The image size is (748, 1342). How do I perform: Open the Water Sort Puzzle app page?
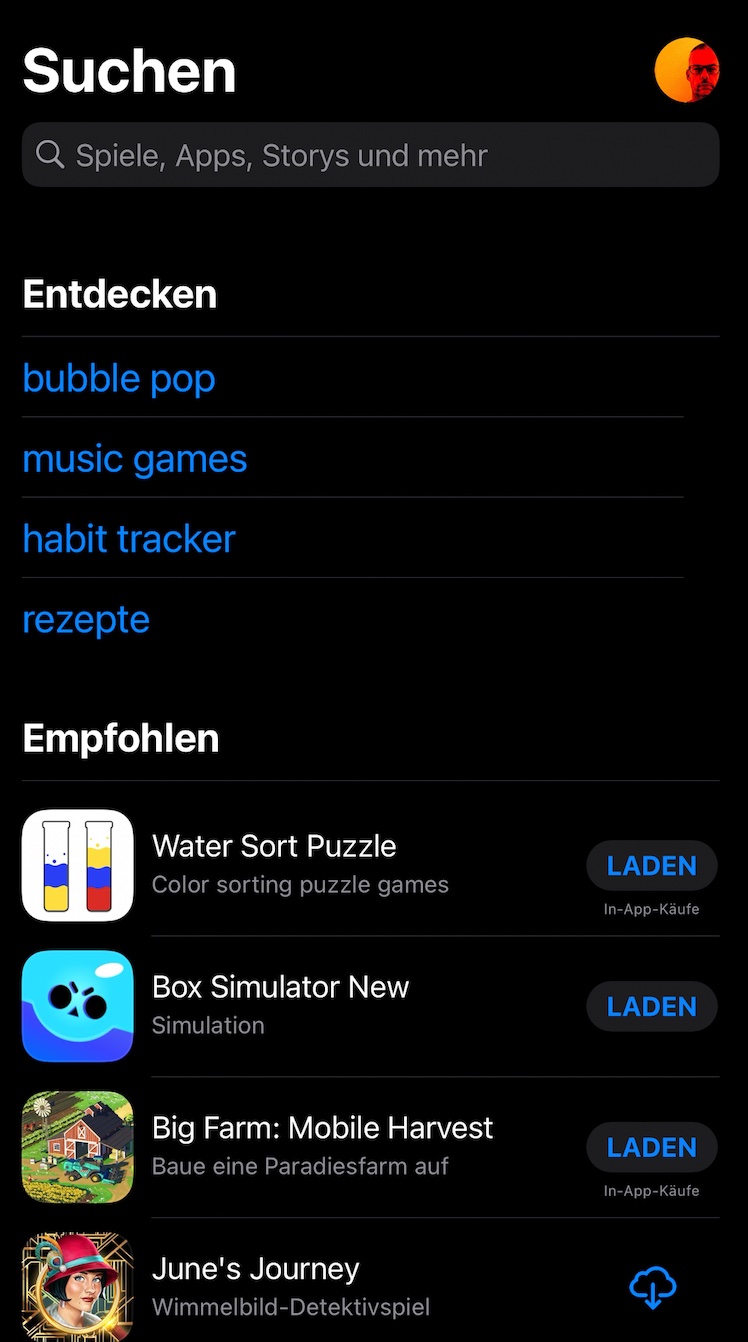click(x=274, y=864)
